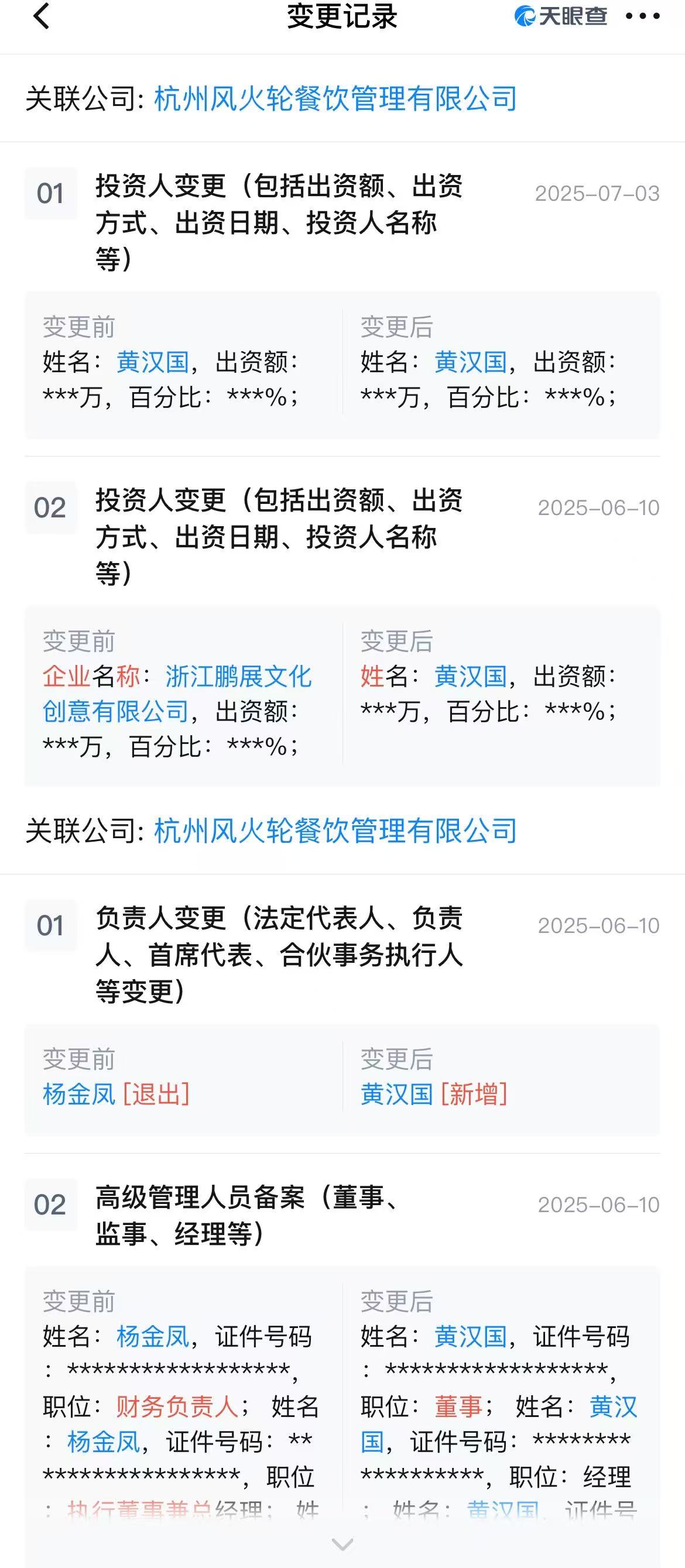The image size is (685, 1568).
Task: Expand the 高级管理人员备案 record with the down chevron
Action: [342, 1543]
